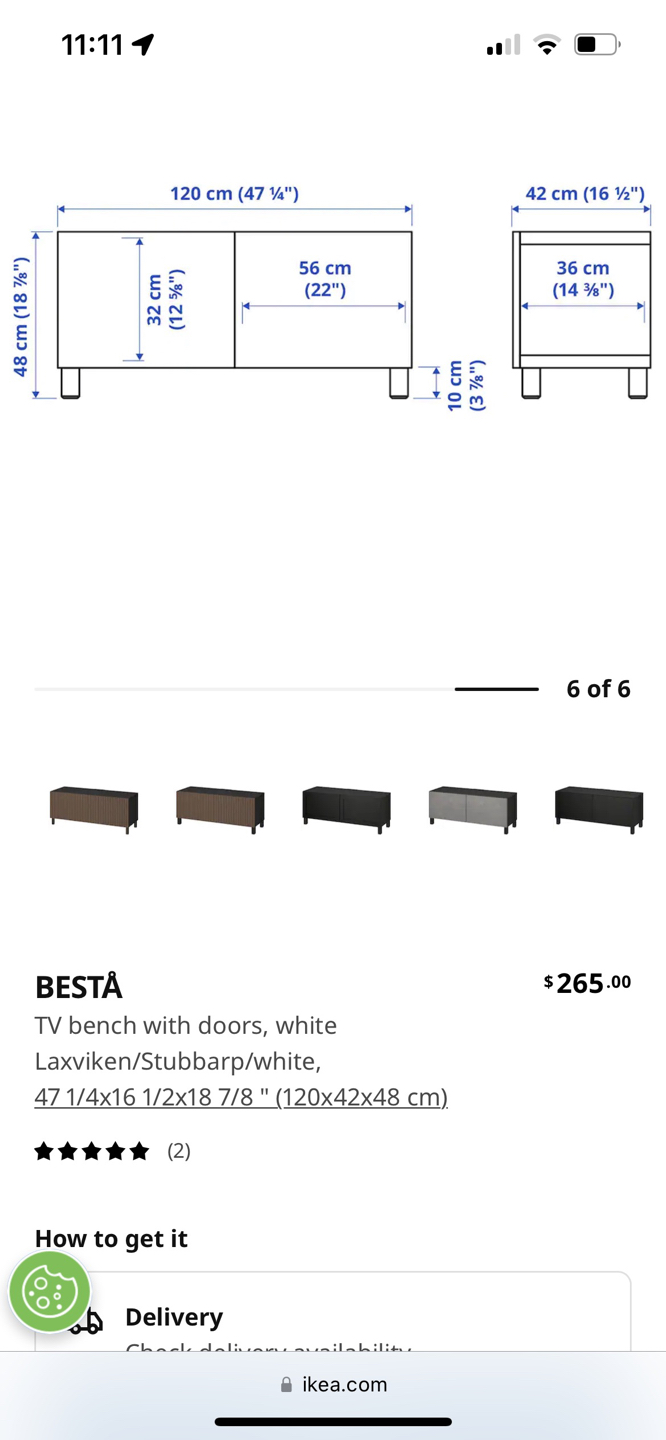
Task: Open the product dimensions link 120x42x48 cm
Action: click(x=241, y=1097)
